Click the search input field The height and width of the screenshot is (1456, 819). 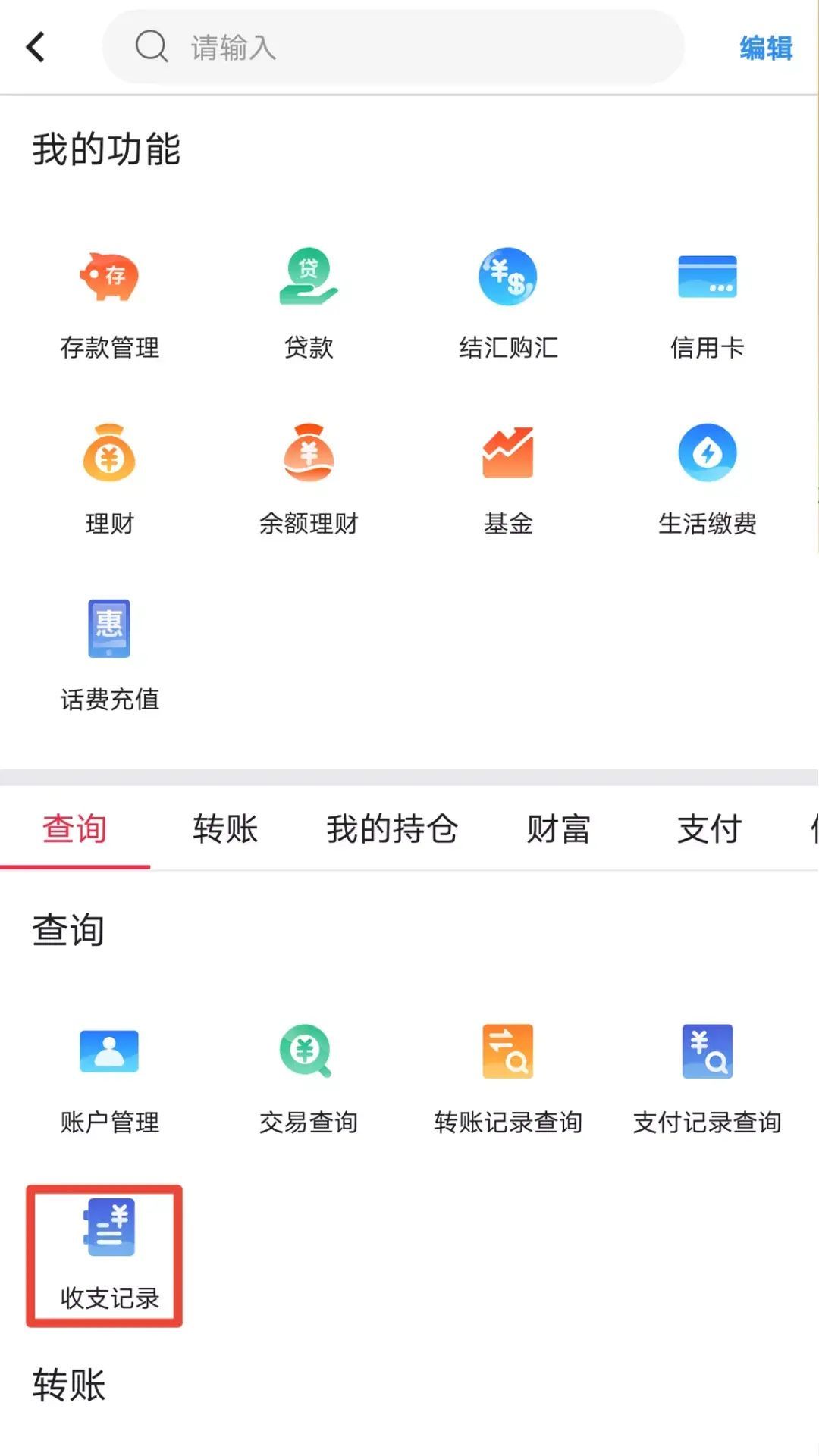[x=394, y=48]
